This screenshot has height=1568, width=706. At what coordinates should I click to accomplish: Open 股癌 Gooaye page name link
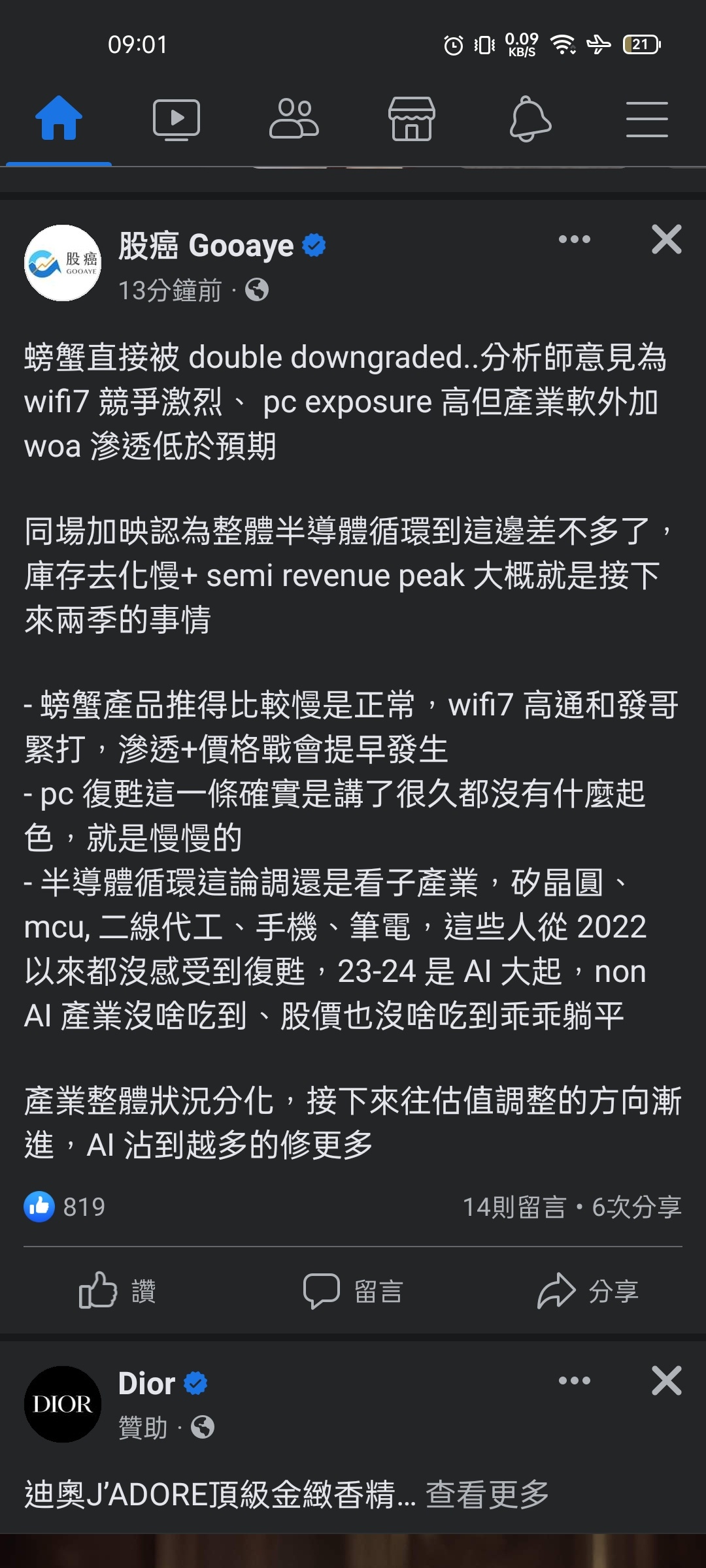coord(206,246)
